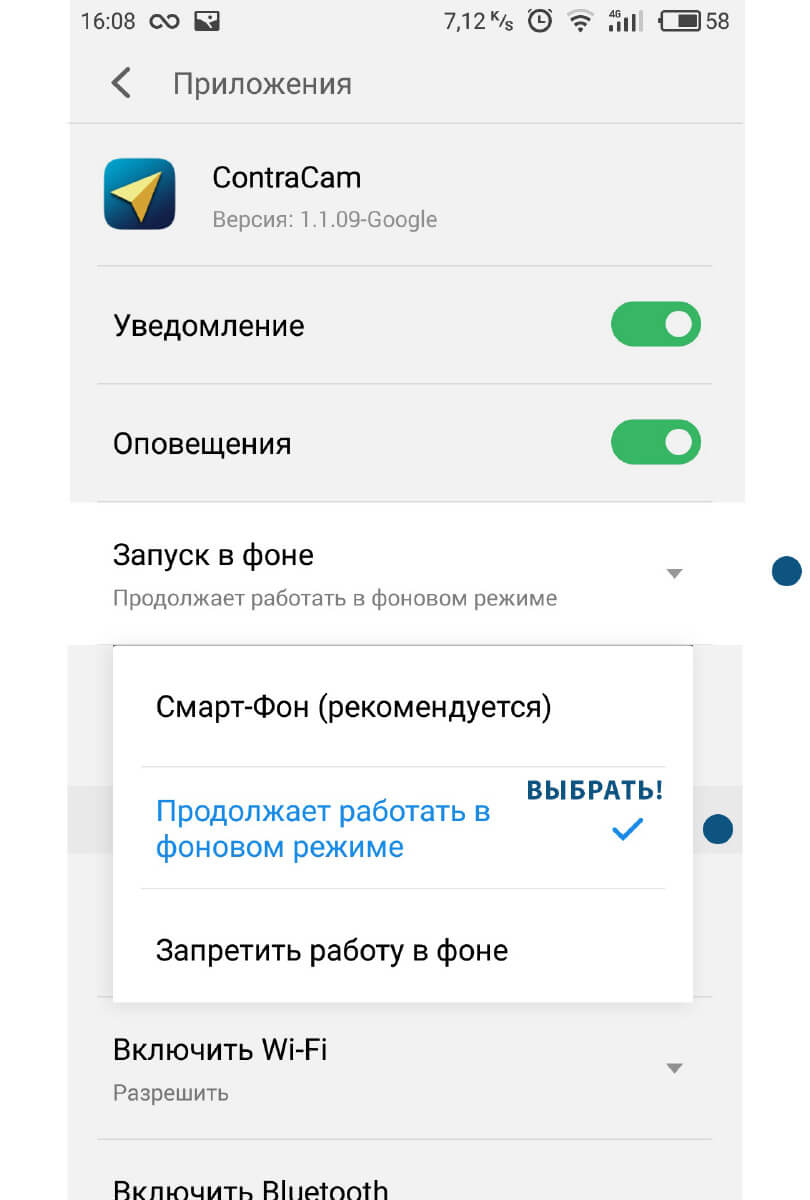This screenshot has width=810, height=1200.
Task: Turn off the Оповещения switch
Action: (655, 443)
